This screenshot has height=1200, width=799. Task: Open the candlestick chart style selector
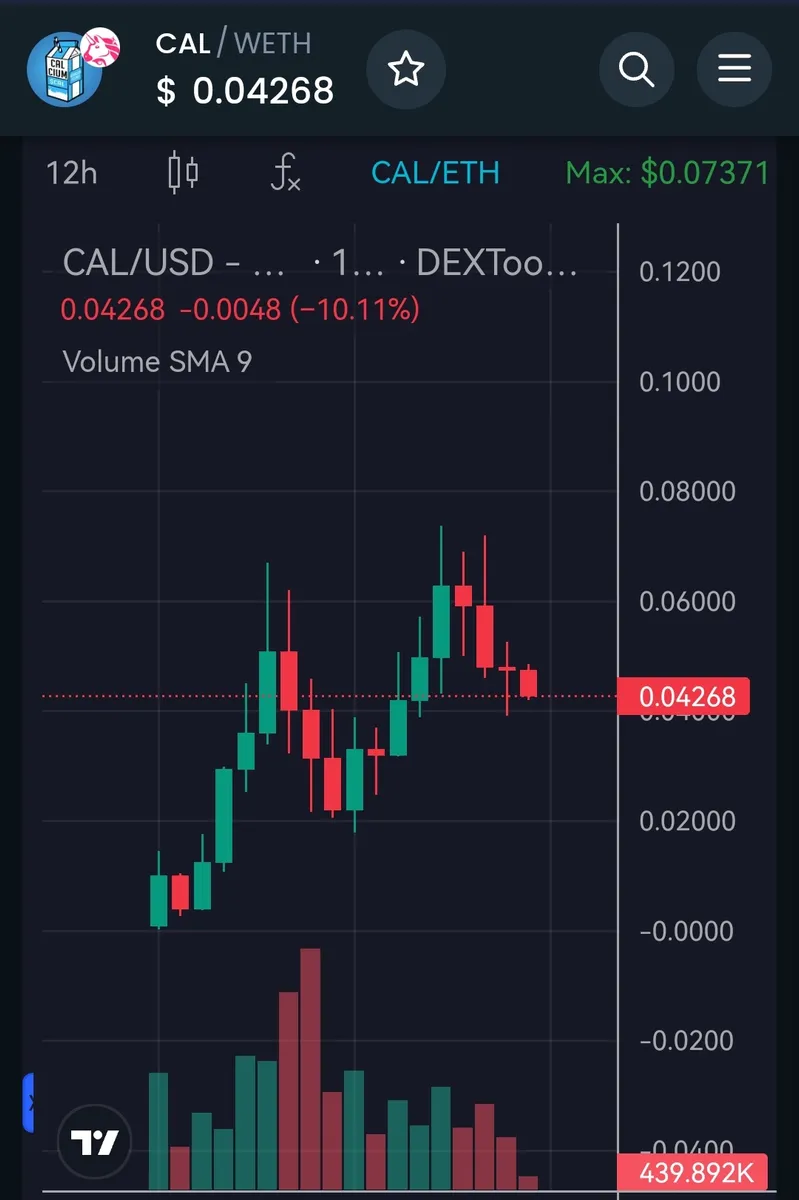pyautogui.click(x=182, y=173)
